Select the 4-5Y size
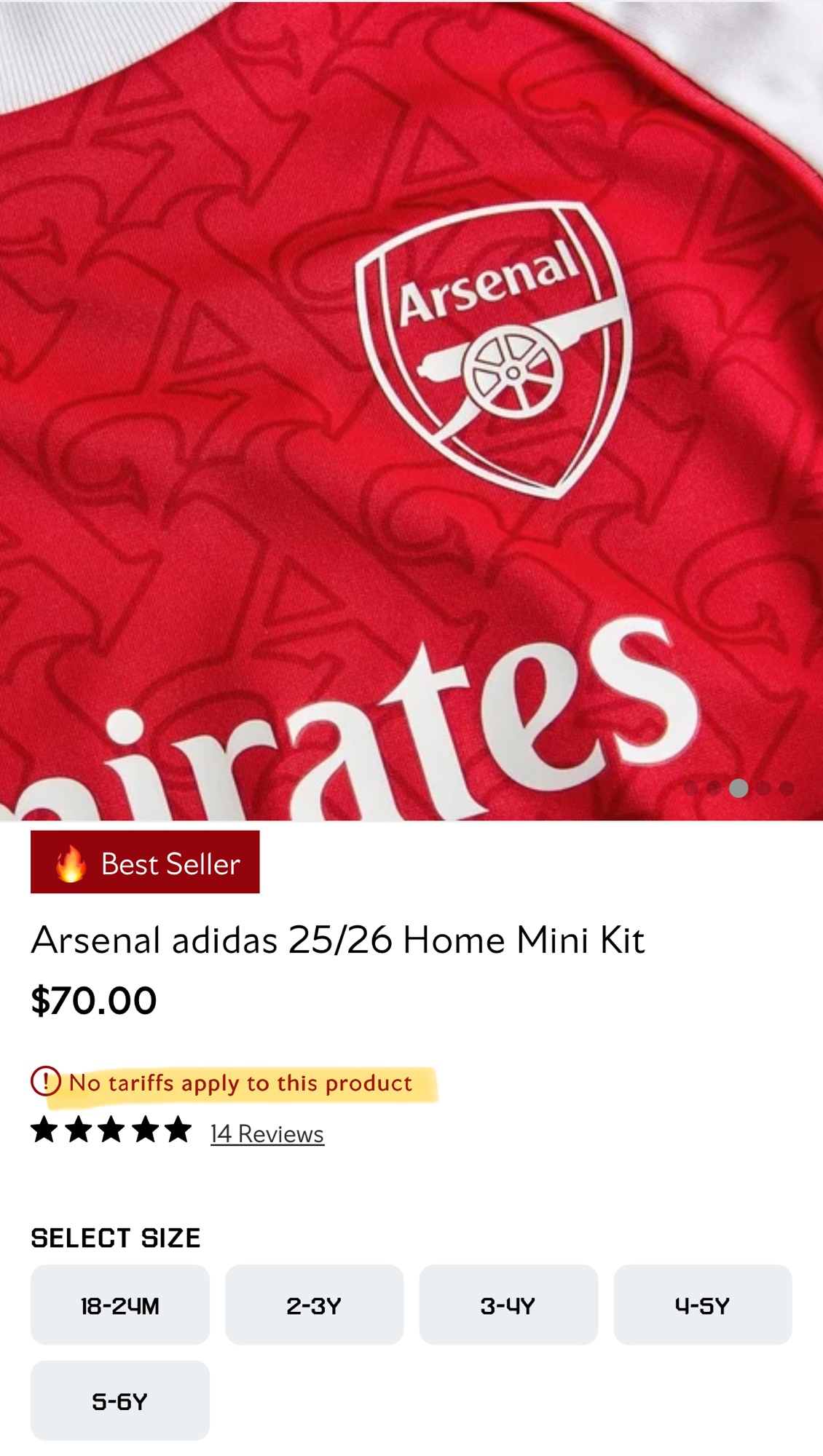The width and height of the screenshot is (823, 1456). pyautogui.click(x=702, y=1305)
